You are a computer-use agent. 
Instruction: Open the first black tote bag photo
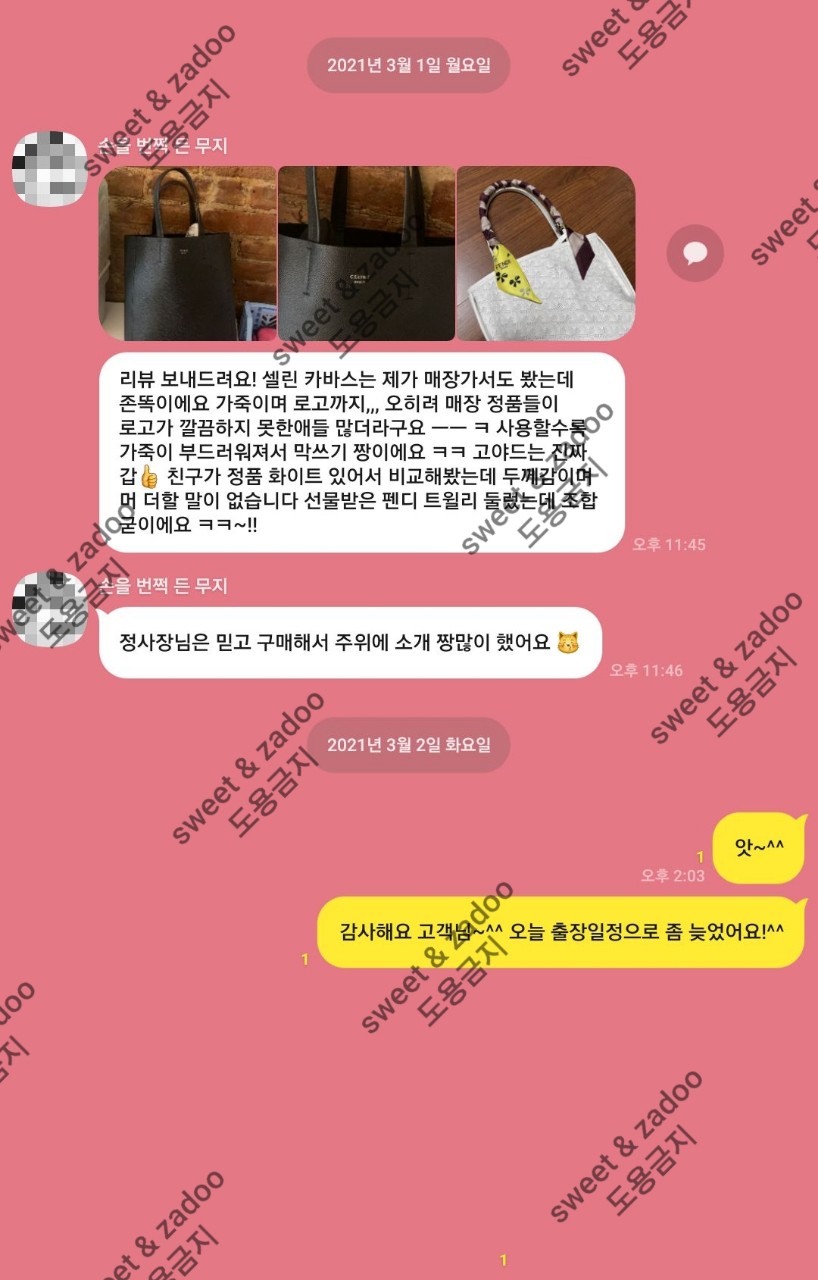pos(187,253)
